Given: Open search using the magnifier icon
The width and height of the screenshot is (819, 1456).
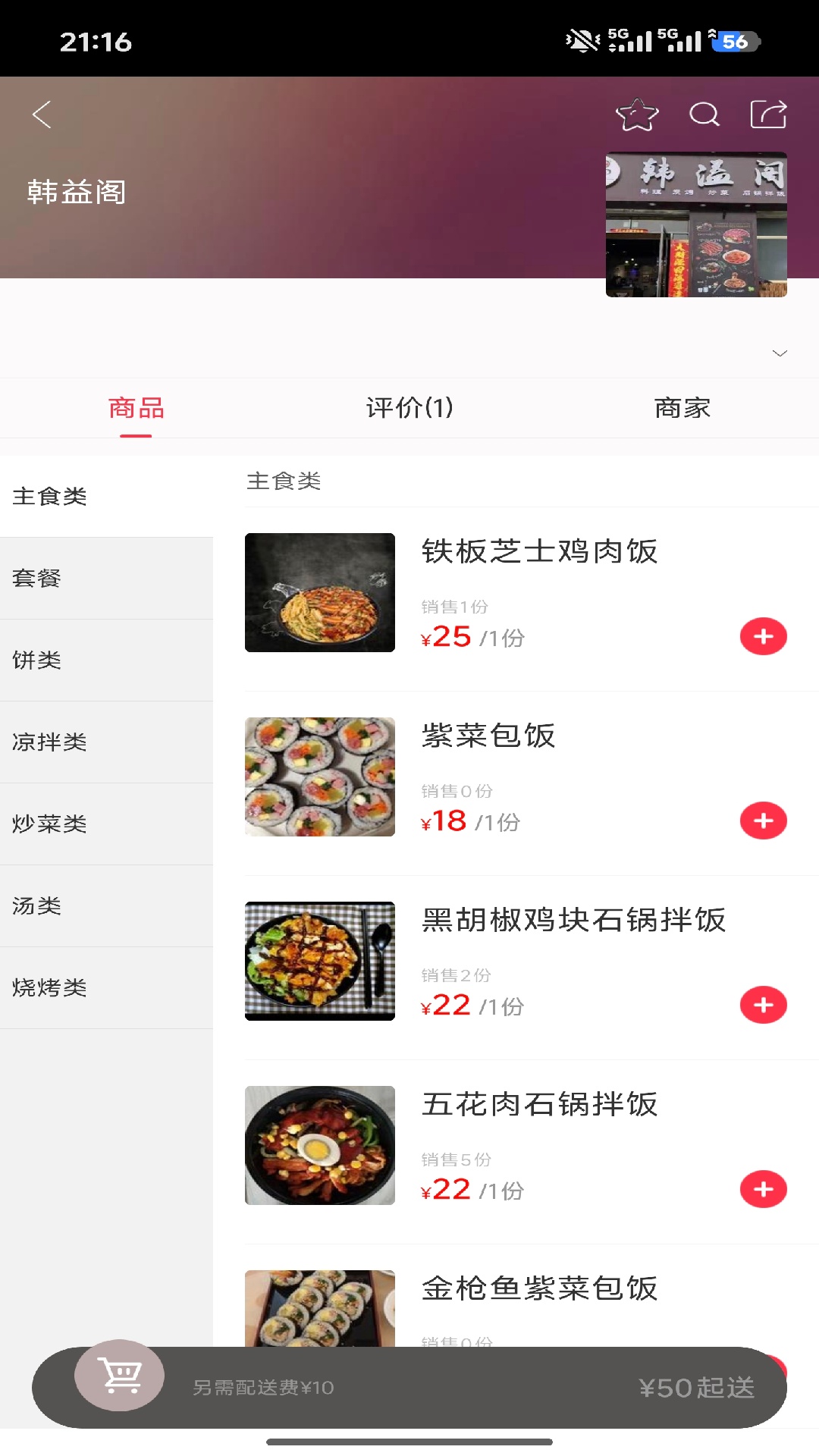Looking at the screenshot, I should [x=704, y=115].
